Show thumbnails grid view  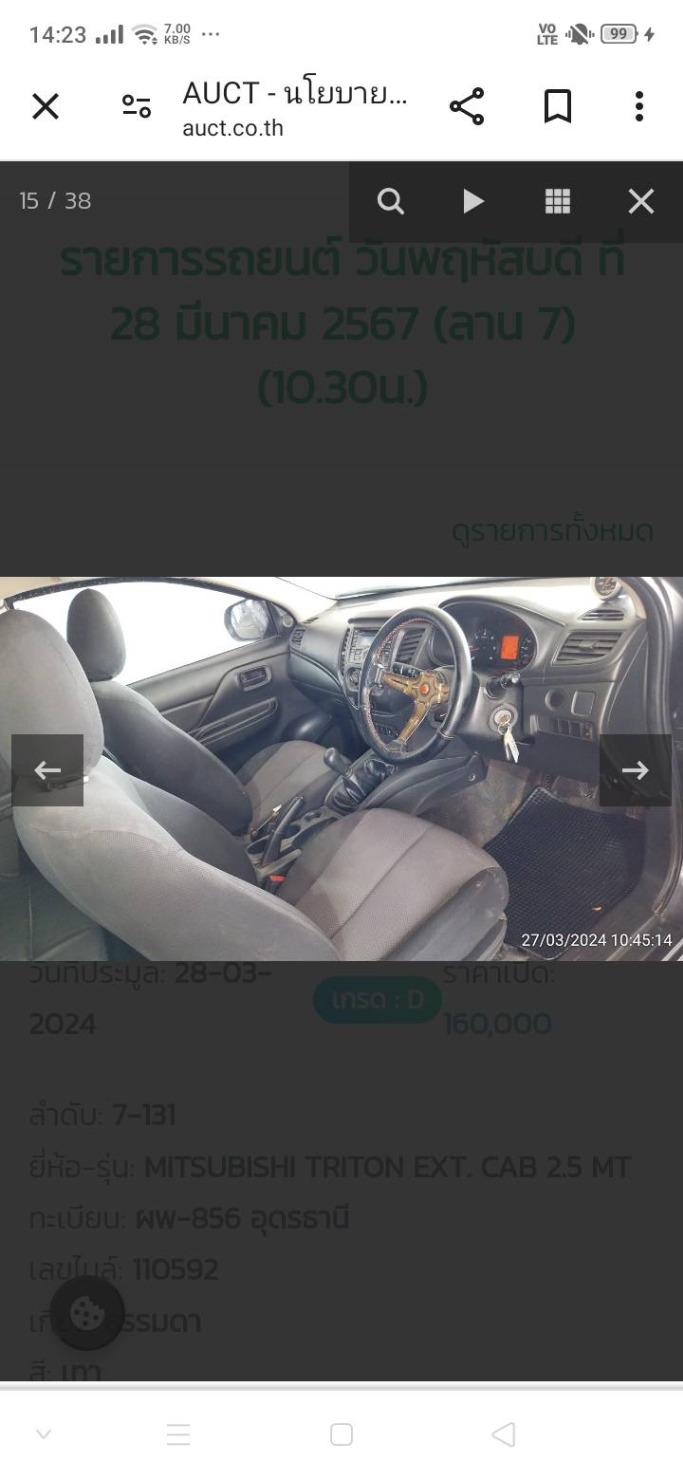(x=557, y=201)
